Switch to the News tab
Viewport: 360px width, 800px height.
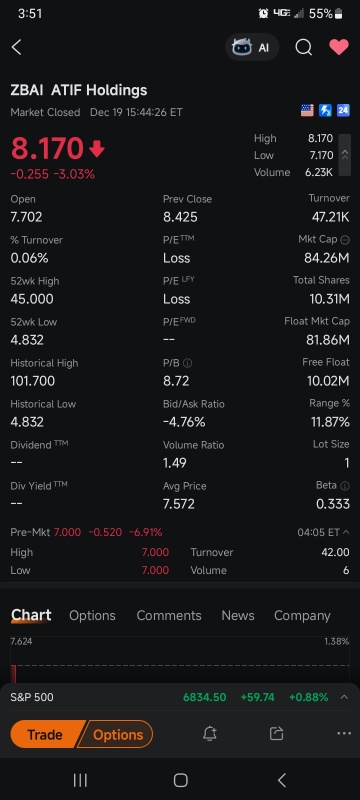(238, 615)
